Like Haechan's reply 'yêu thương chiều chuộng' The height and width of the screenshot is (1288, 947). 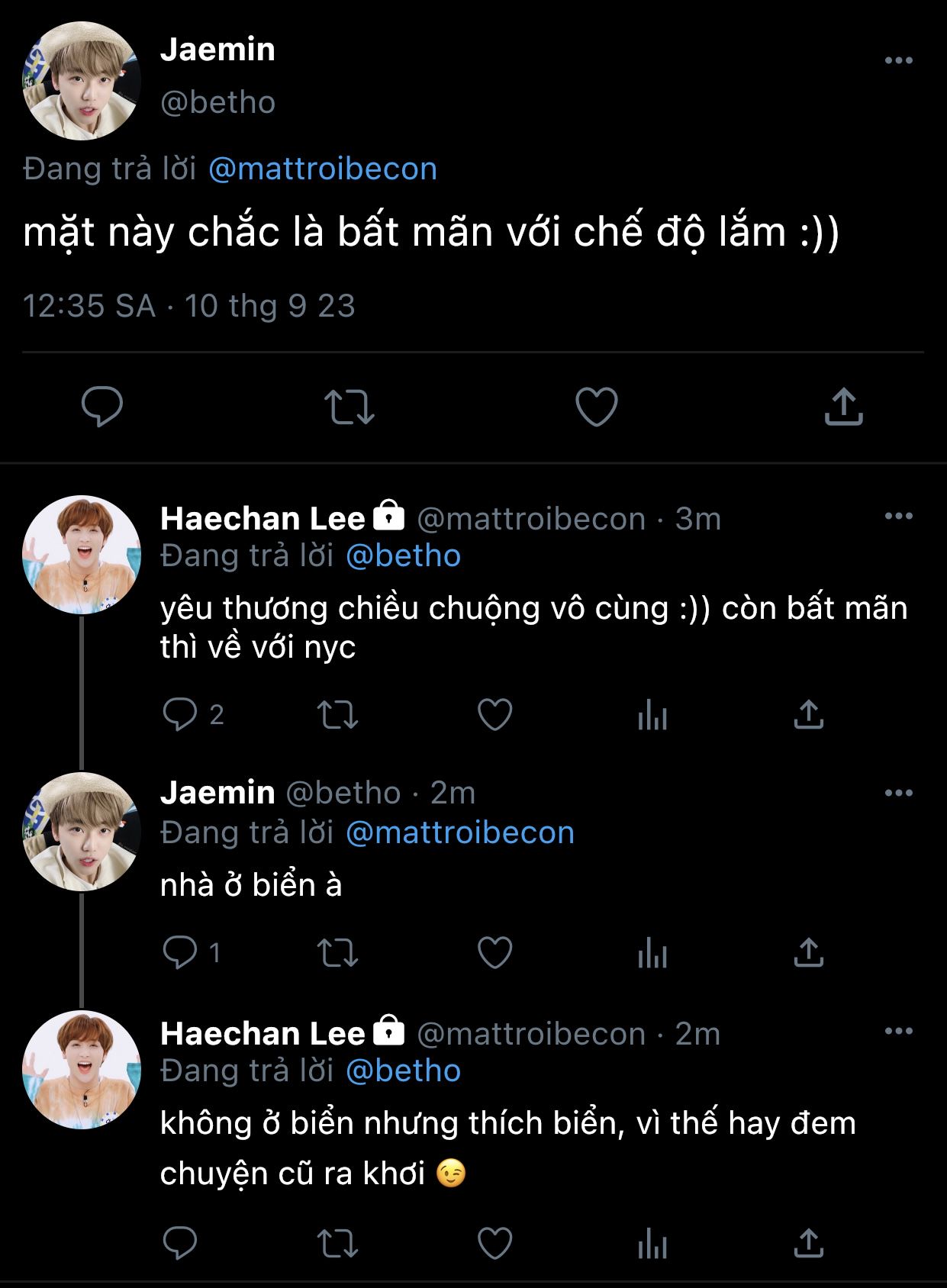494,715
